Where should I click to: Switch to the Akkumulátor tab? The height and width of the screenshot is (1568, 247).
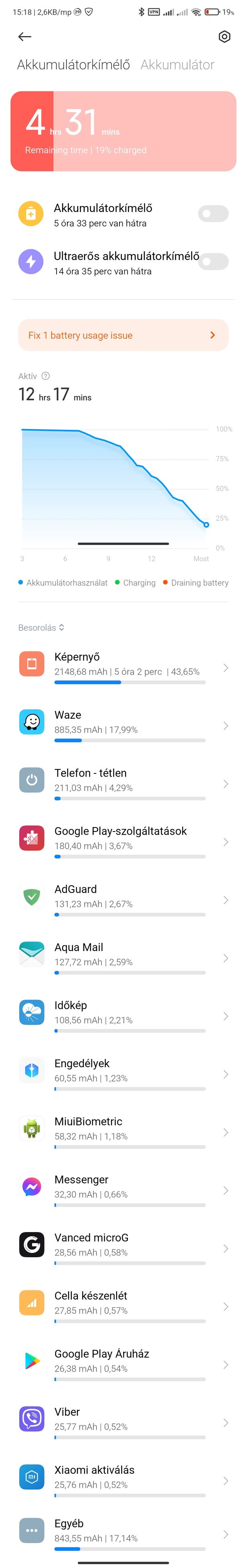click(177, 65)
